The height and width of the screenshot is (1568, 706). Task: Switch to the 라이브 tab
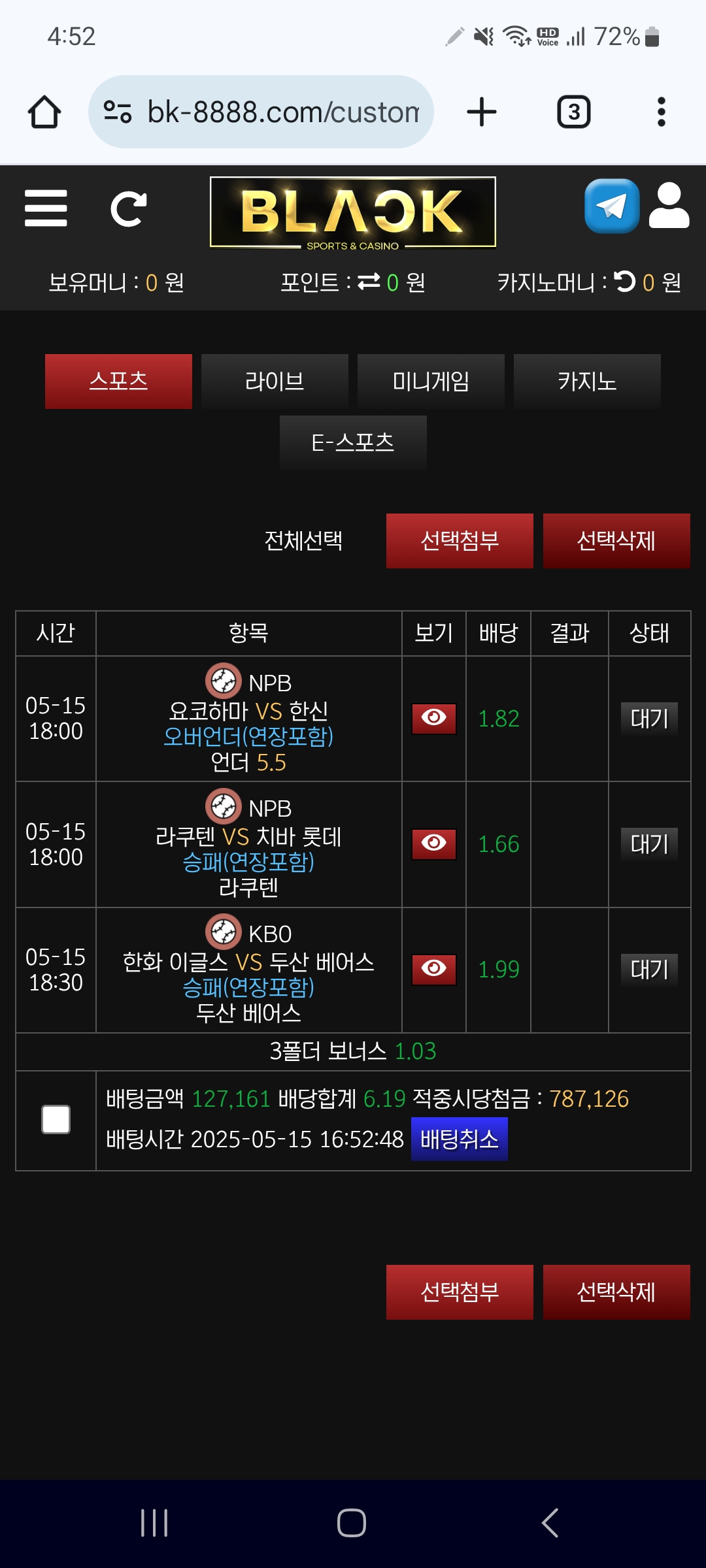275,382
